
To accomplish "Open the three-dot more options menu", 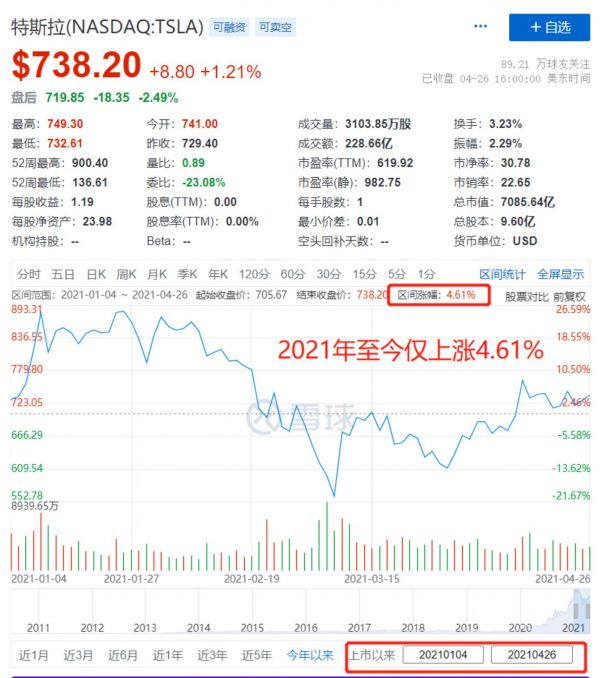I will tap(481, 27).
